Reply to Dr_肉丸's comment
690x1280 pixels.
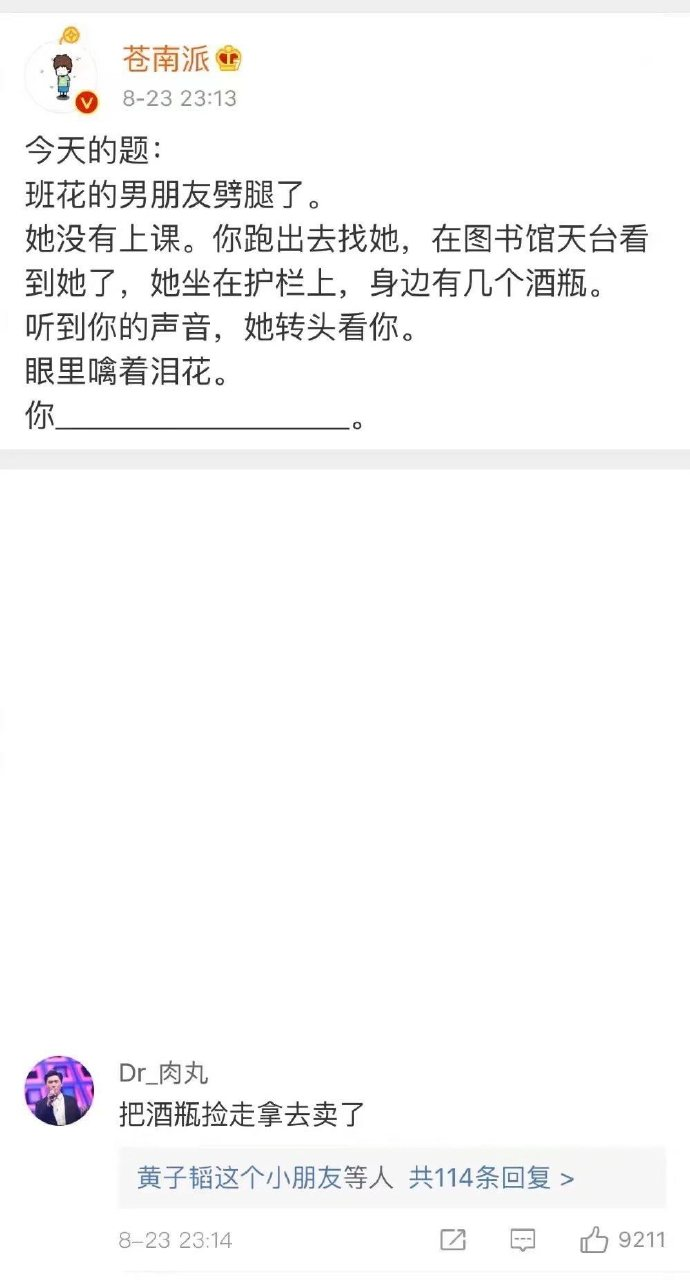523,1241
